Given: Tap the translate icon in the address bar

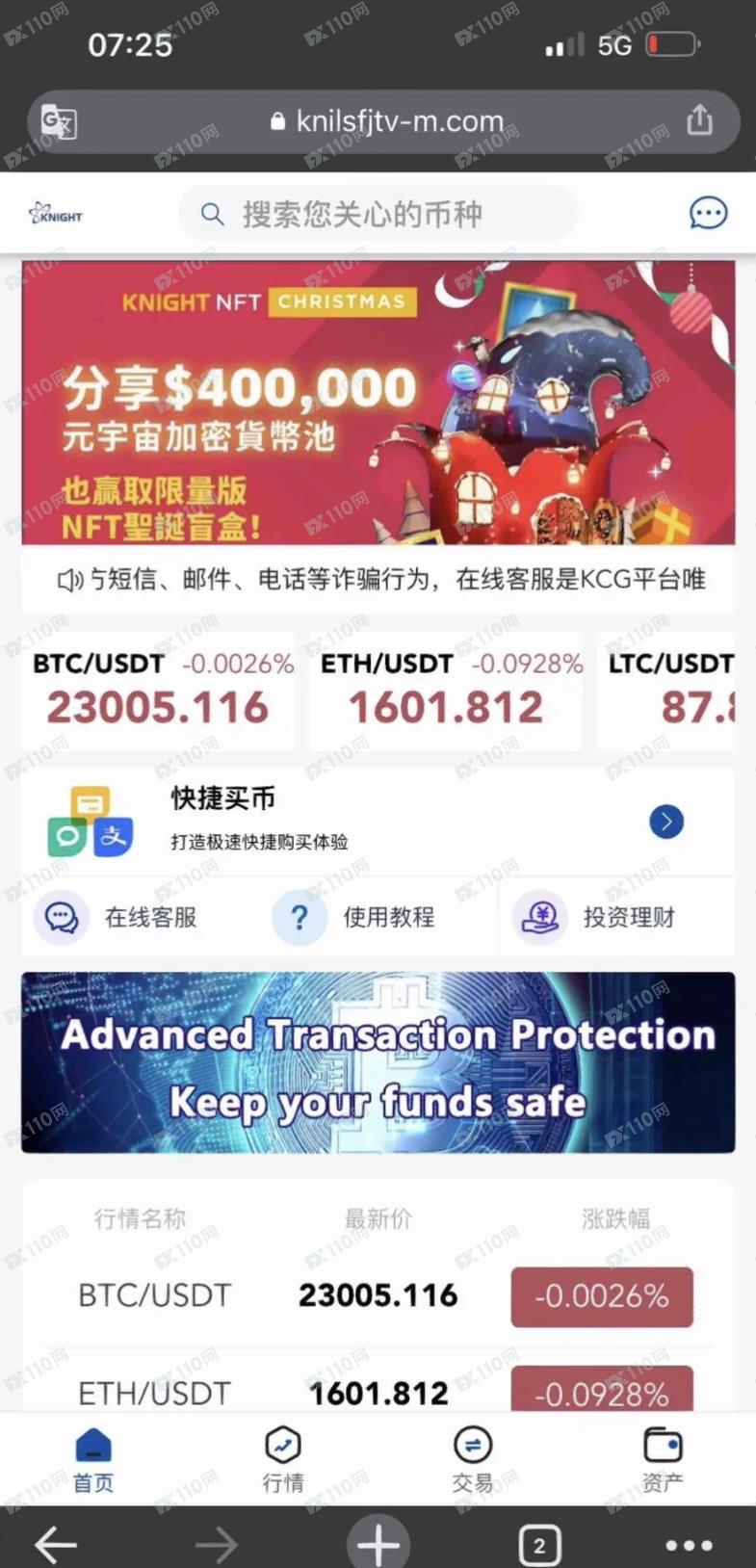Looking at the screenshot, I should [x=59, y=121].
